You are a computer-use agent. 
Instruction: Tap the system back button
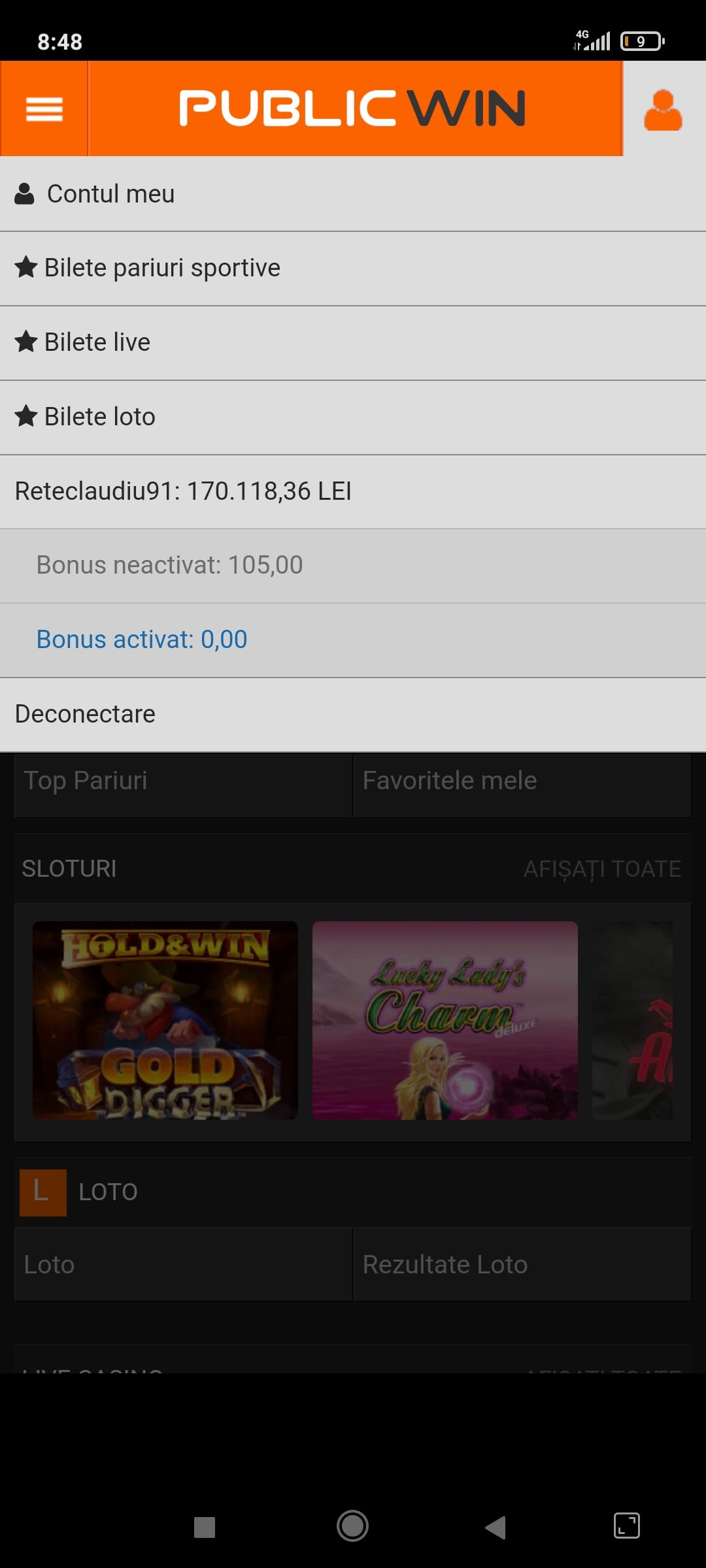496,1527
